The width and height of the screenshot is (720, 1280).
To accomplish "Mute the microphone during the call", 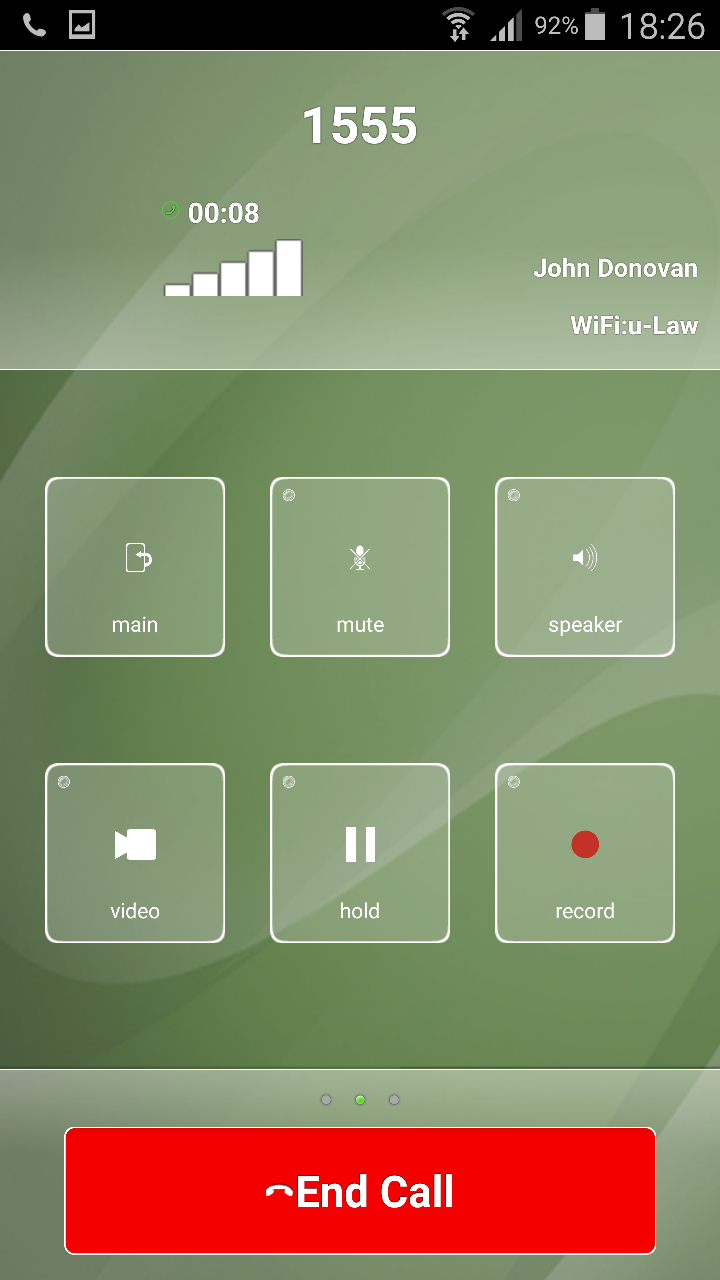I will 360,566.
